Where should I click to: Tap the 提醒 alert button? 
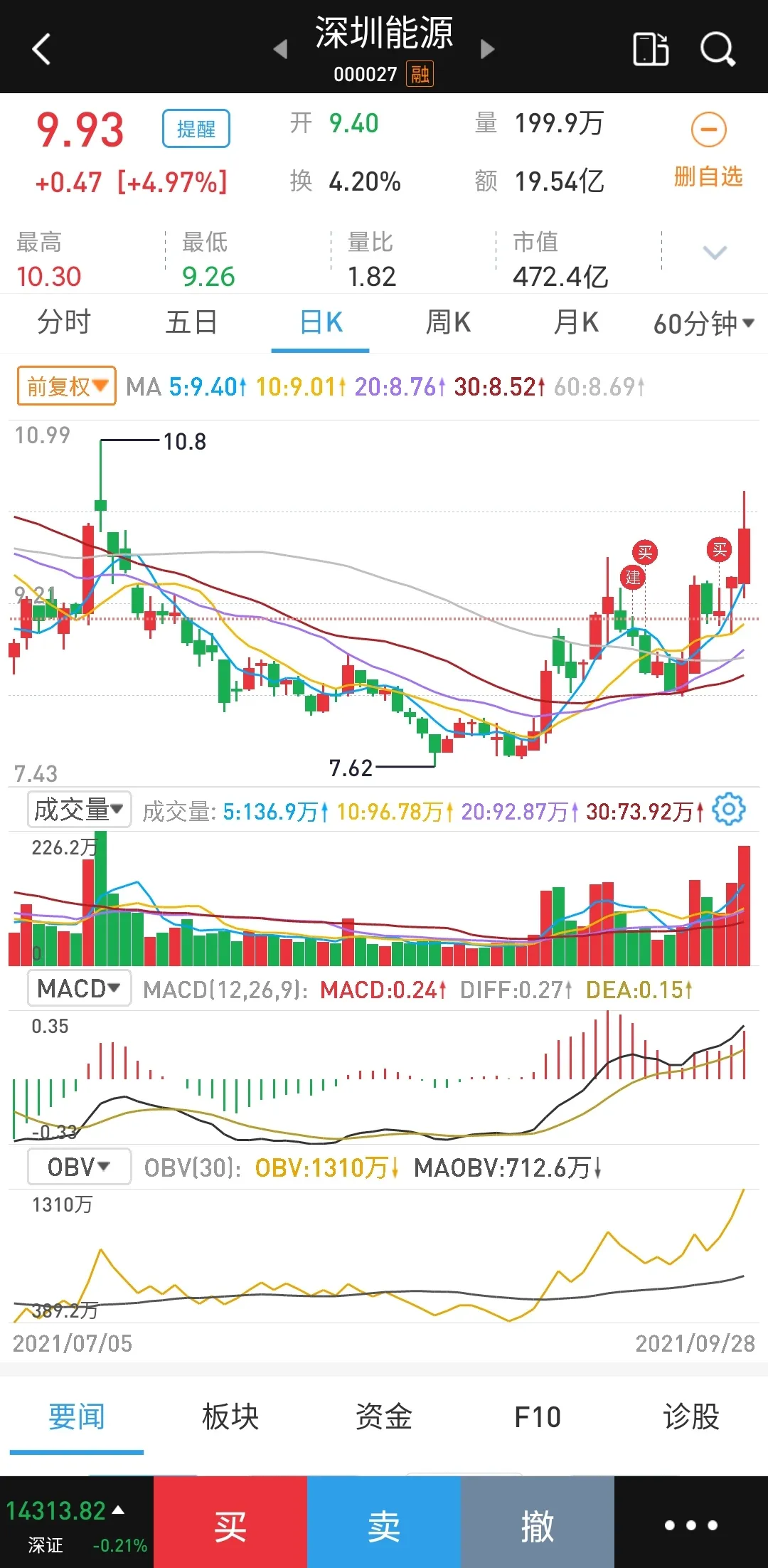point(196,129)
